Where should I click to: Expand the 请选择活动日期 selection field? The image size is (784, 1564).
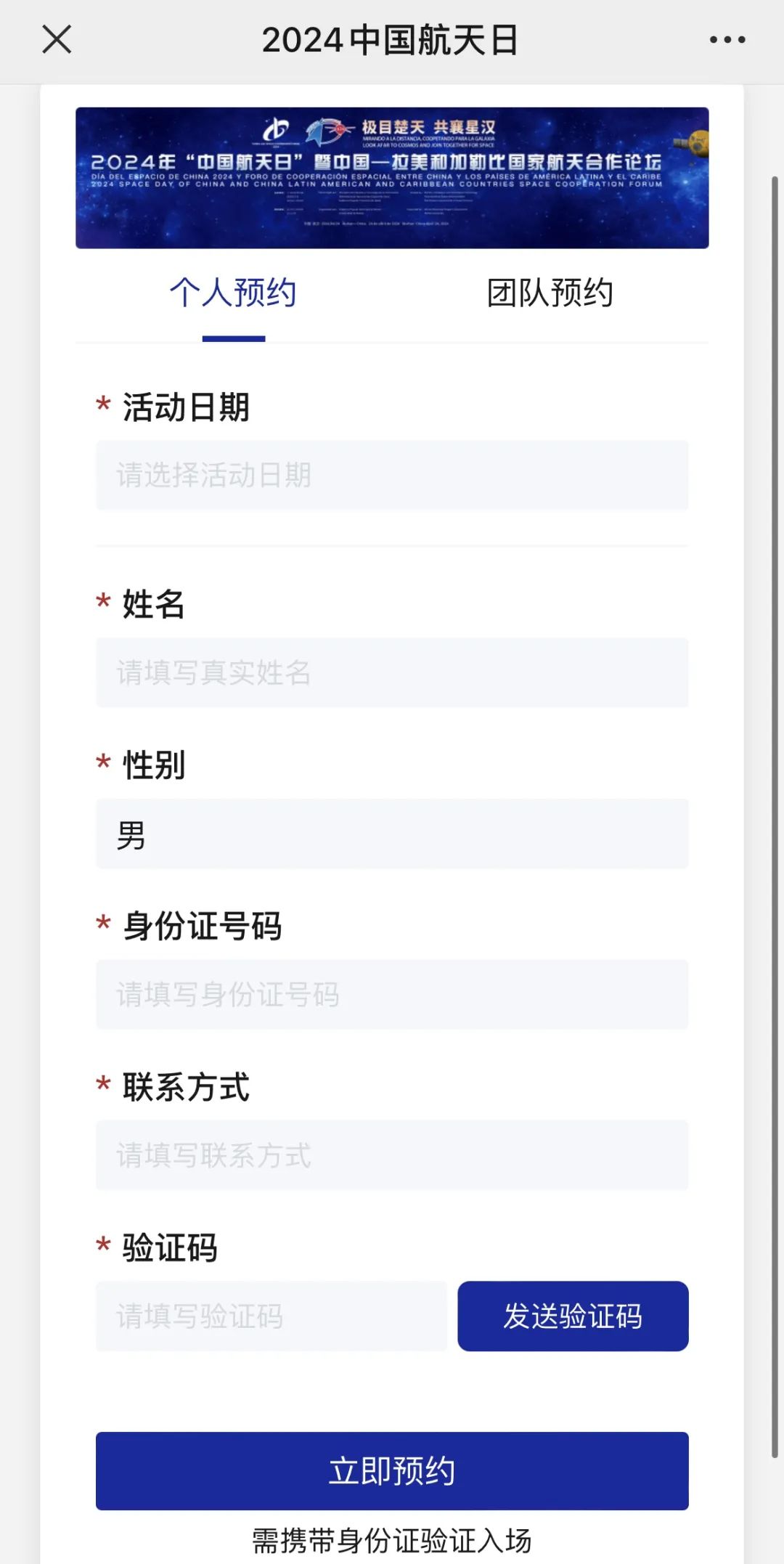pos(392,476)
